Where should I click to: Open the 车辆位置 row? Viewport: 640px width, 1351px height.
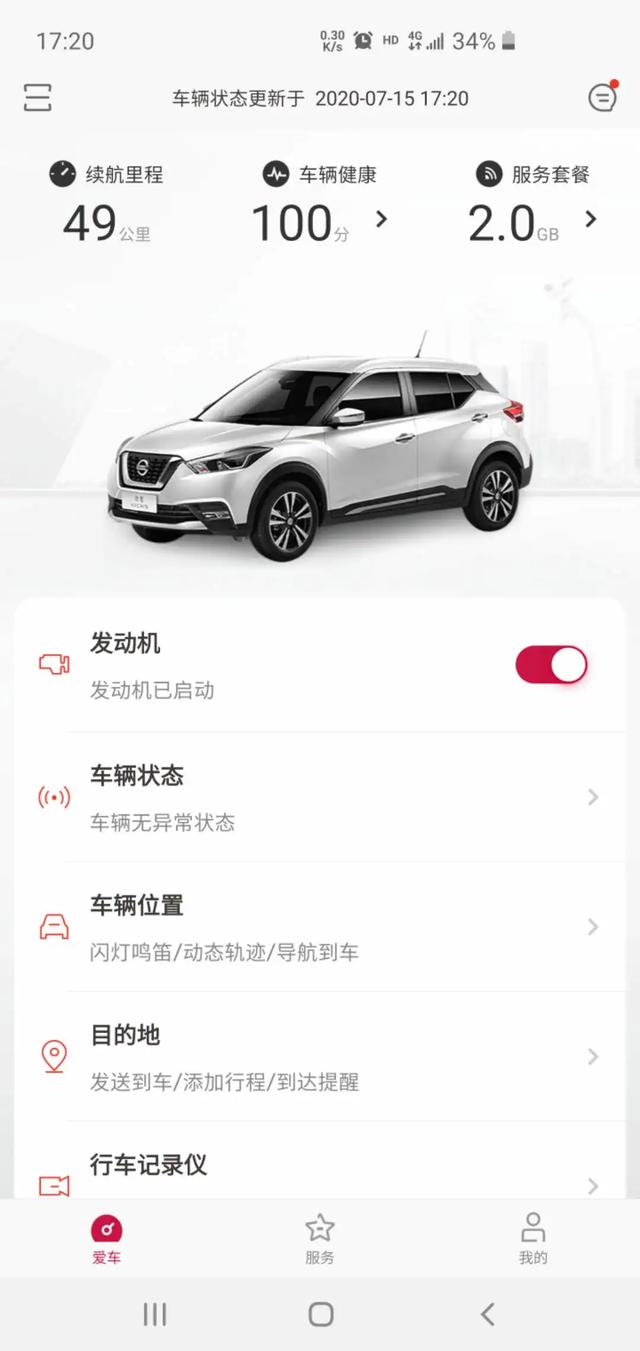click(x=320, y=927)
